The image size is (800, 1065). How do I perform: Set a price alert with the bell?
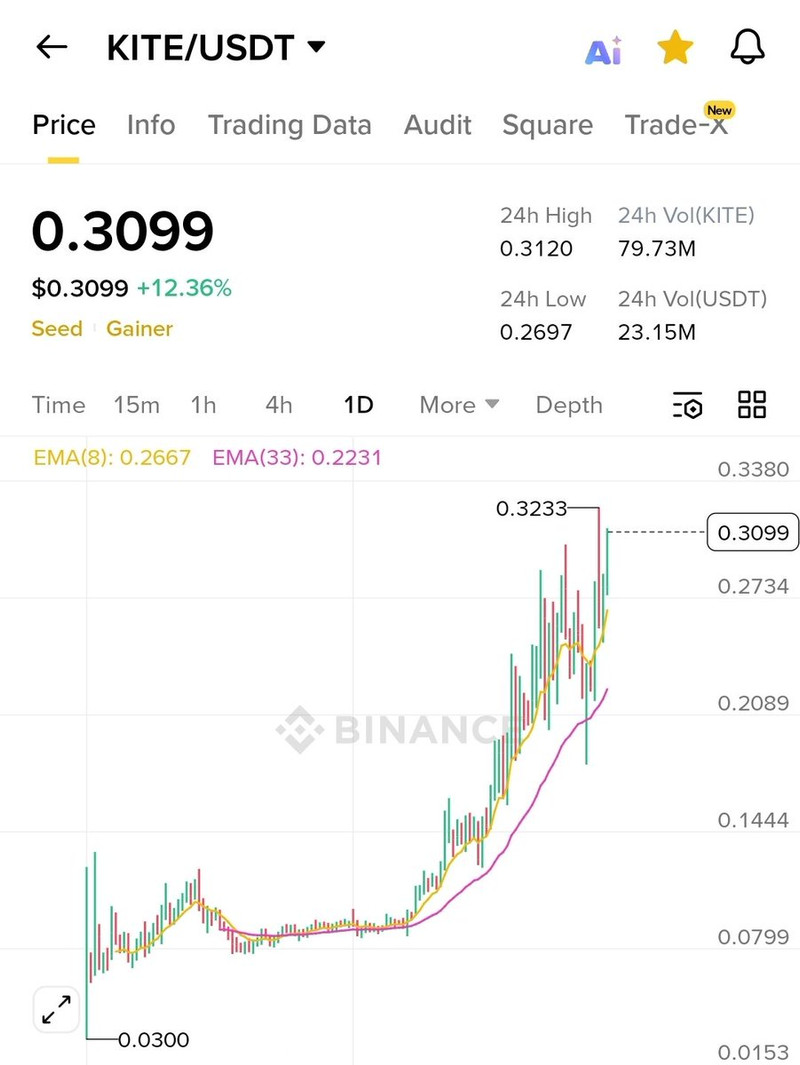(748, 47)
